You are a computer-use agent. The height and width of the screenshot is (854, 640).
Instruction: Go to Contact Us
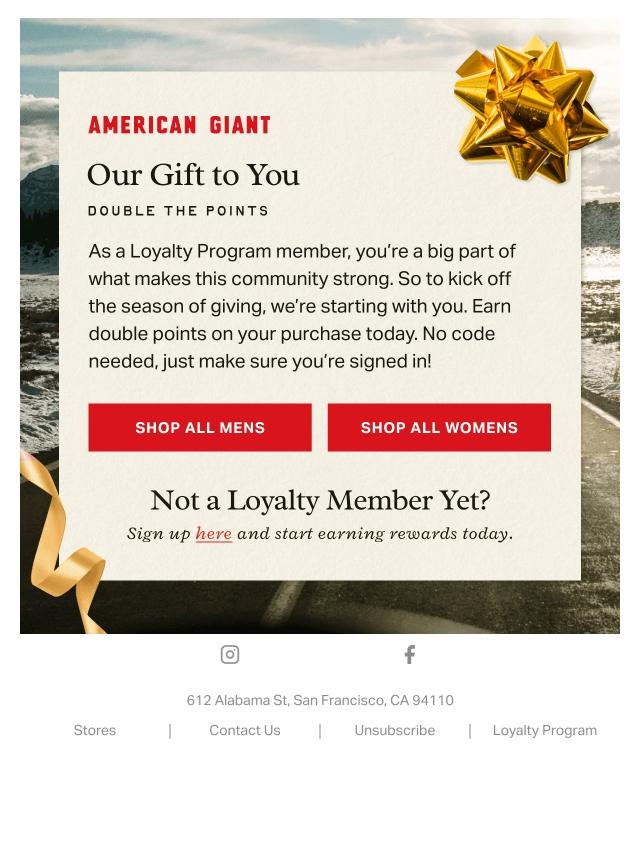tap(245, 731)
